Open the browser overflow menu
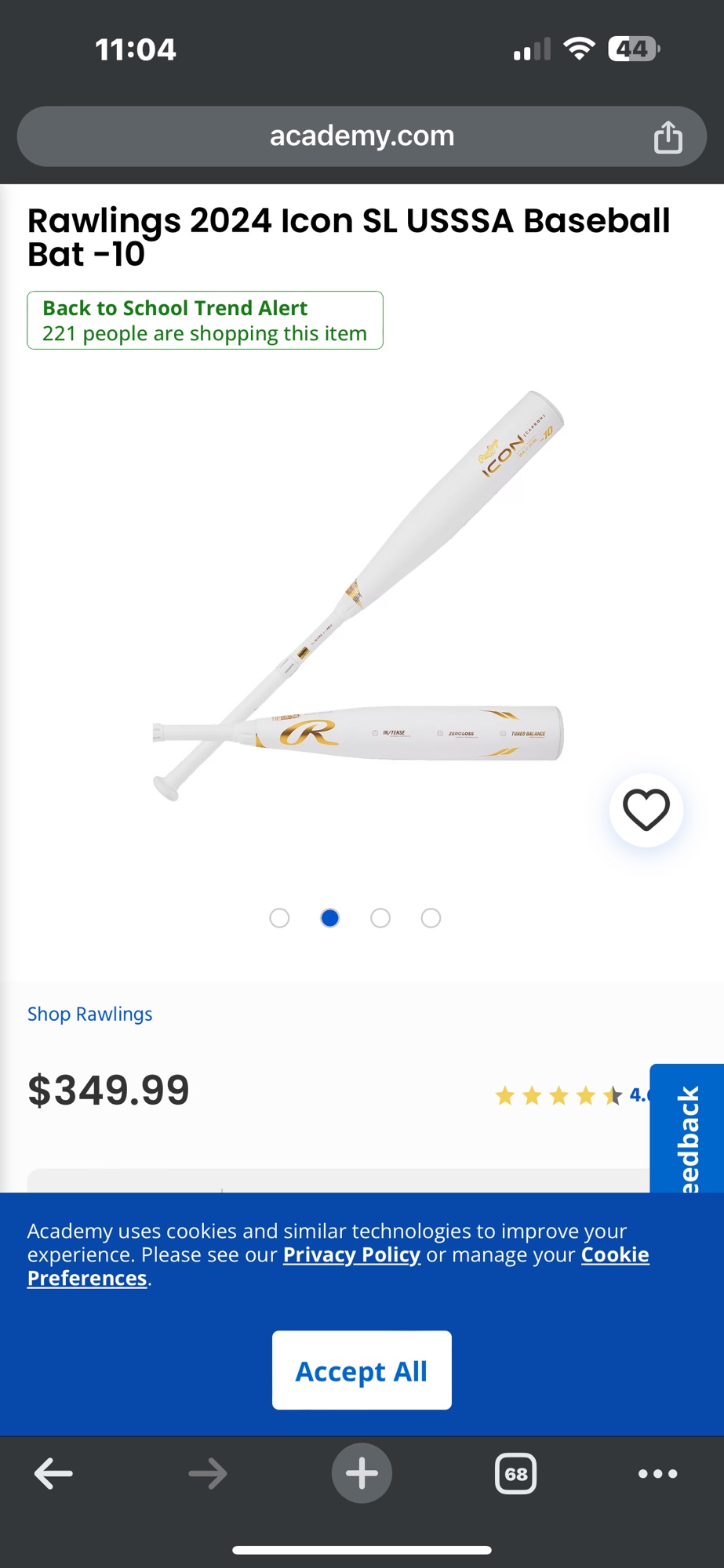The height and width of the screenshot is (1568, 724). point(657,1474)
